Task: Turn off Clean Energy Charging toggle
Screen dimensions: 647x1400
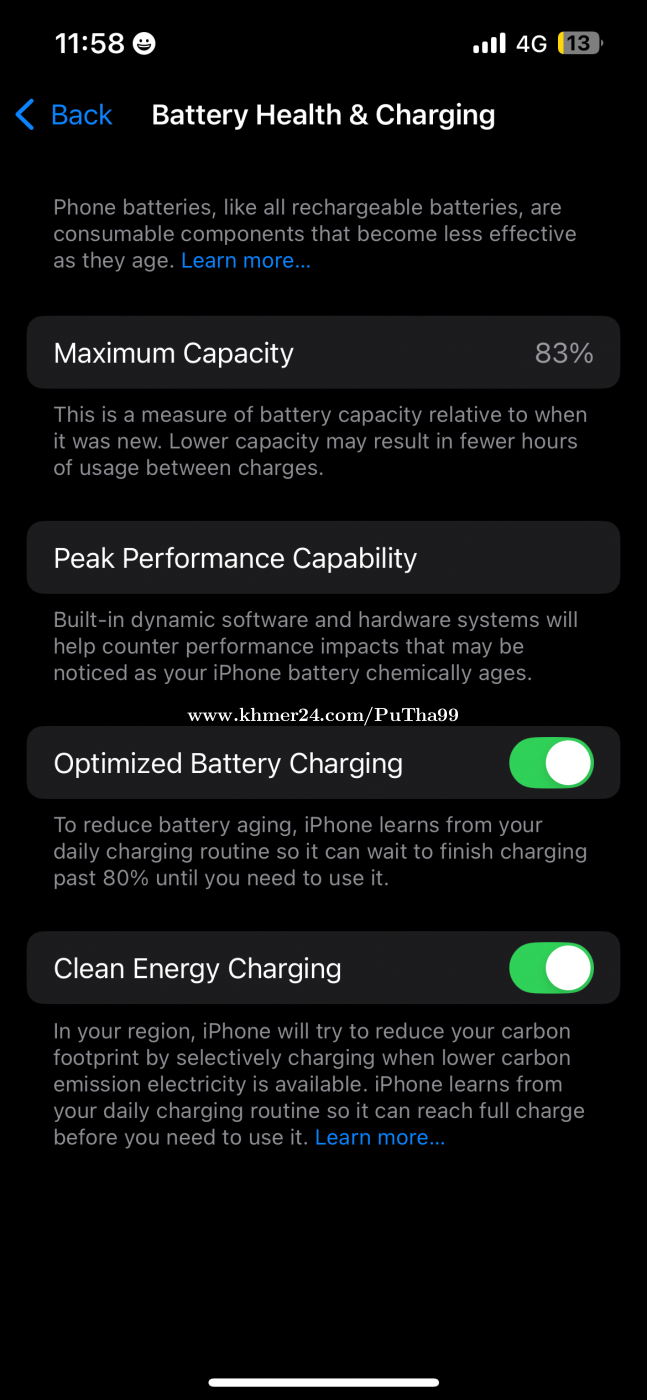Action: (551, 968)
